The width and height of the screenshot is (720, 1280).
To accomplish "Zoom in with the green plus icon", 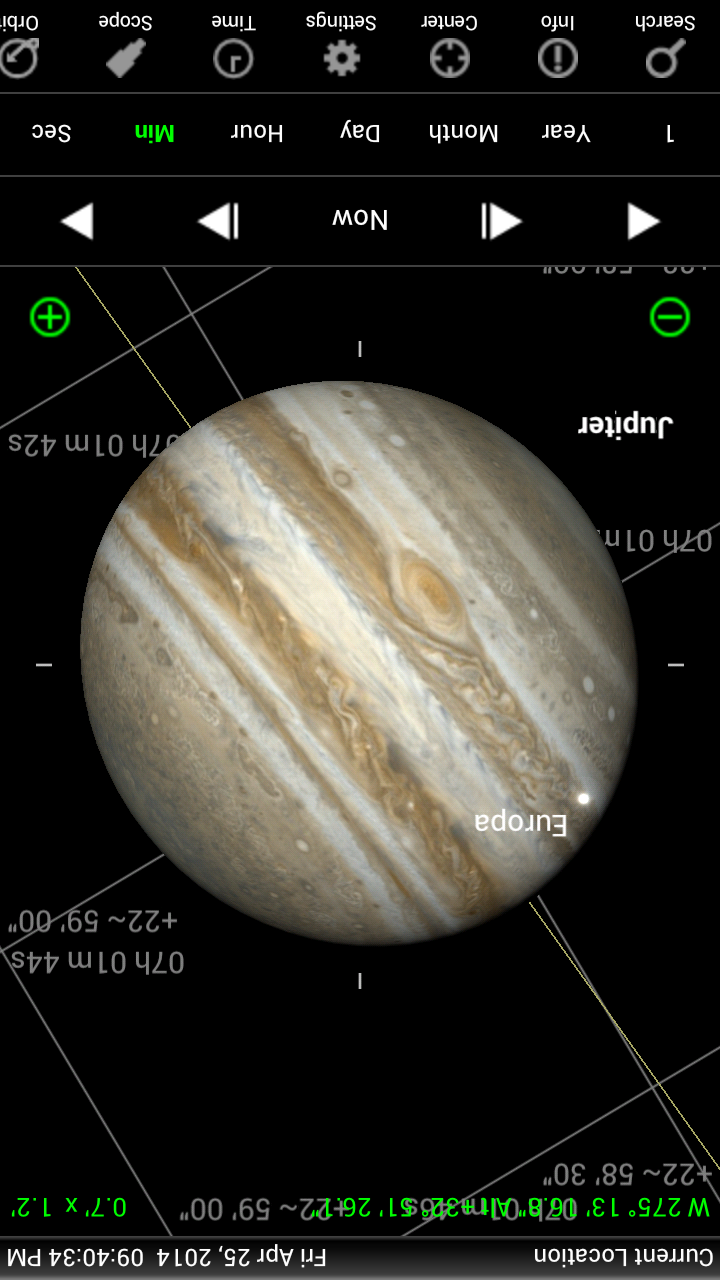I will coord(49,317).
